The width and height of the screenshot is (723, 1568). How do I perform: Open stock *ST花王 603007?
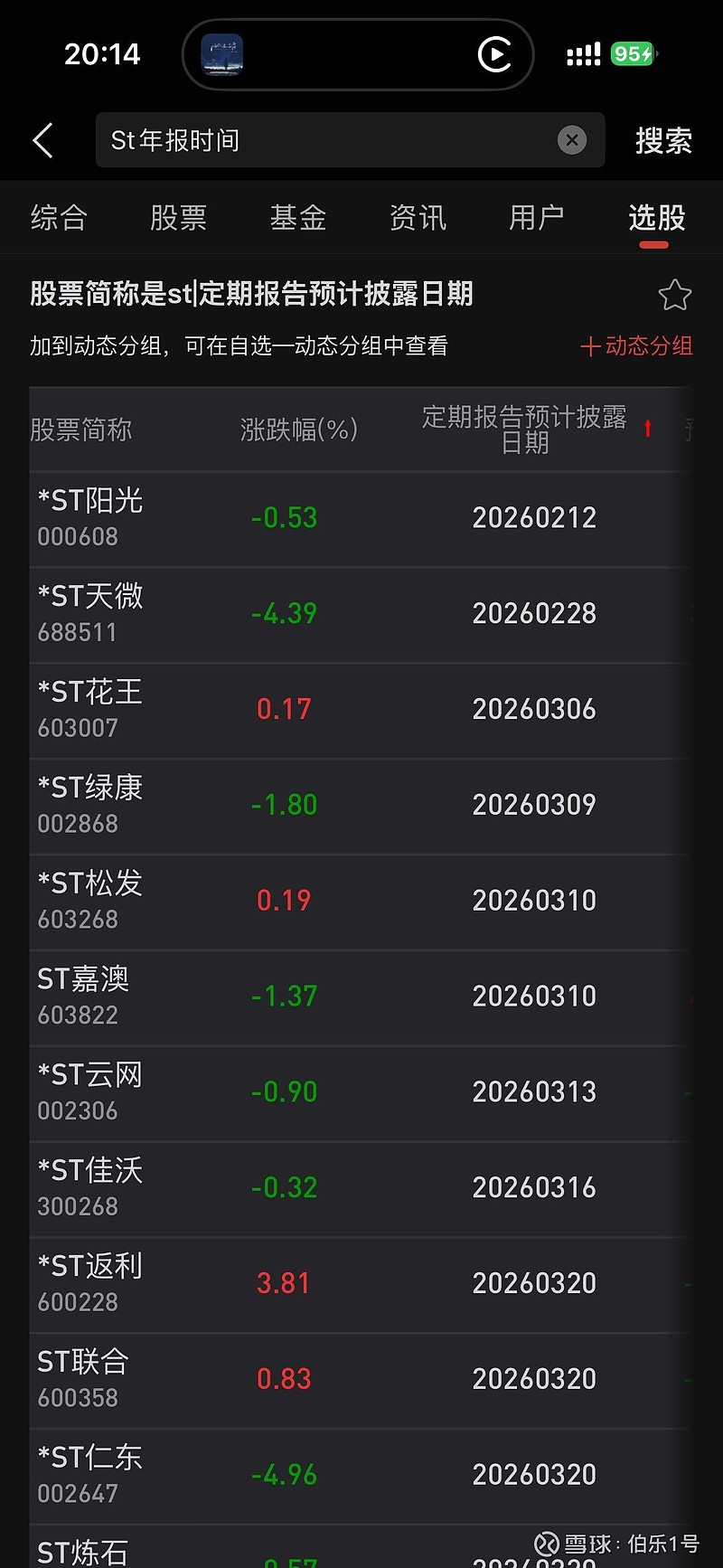coord(90,709)
